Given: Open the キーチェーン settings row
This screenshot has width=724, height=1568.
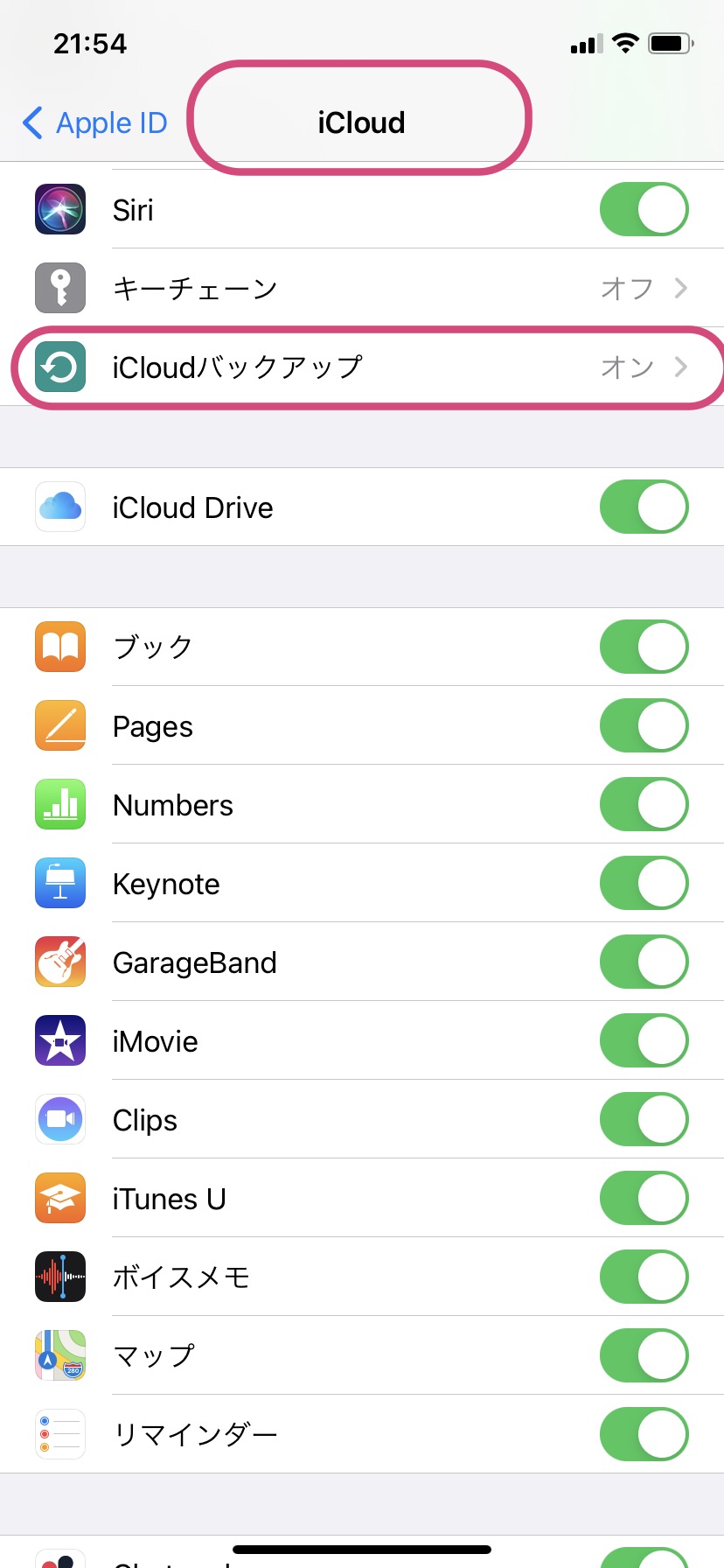Looking at the screenshot, I should (362, 288).
